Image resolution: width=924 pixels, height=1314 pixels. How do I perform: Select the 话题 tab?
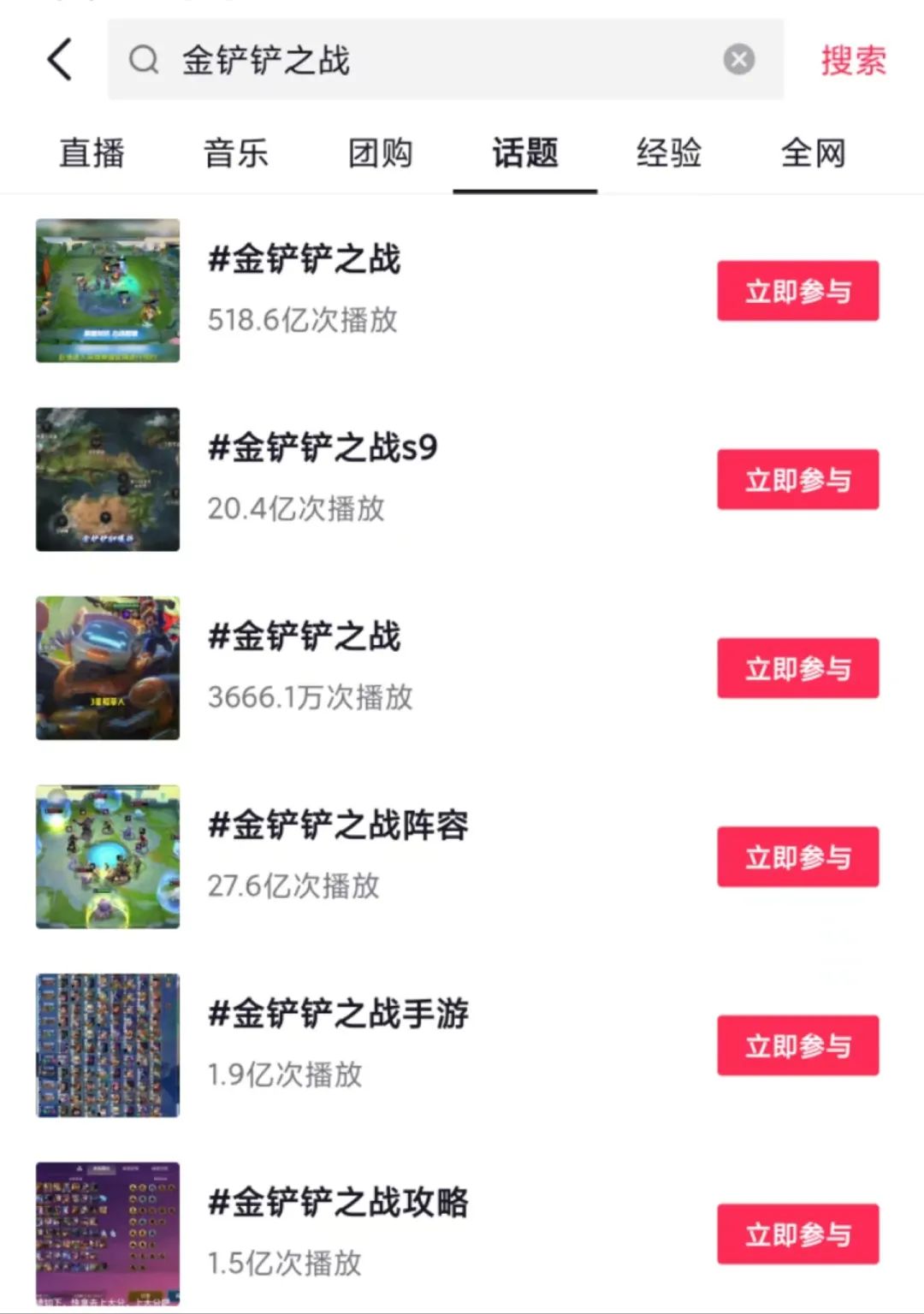(524, 154)
